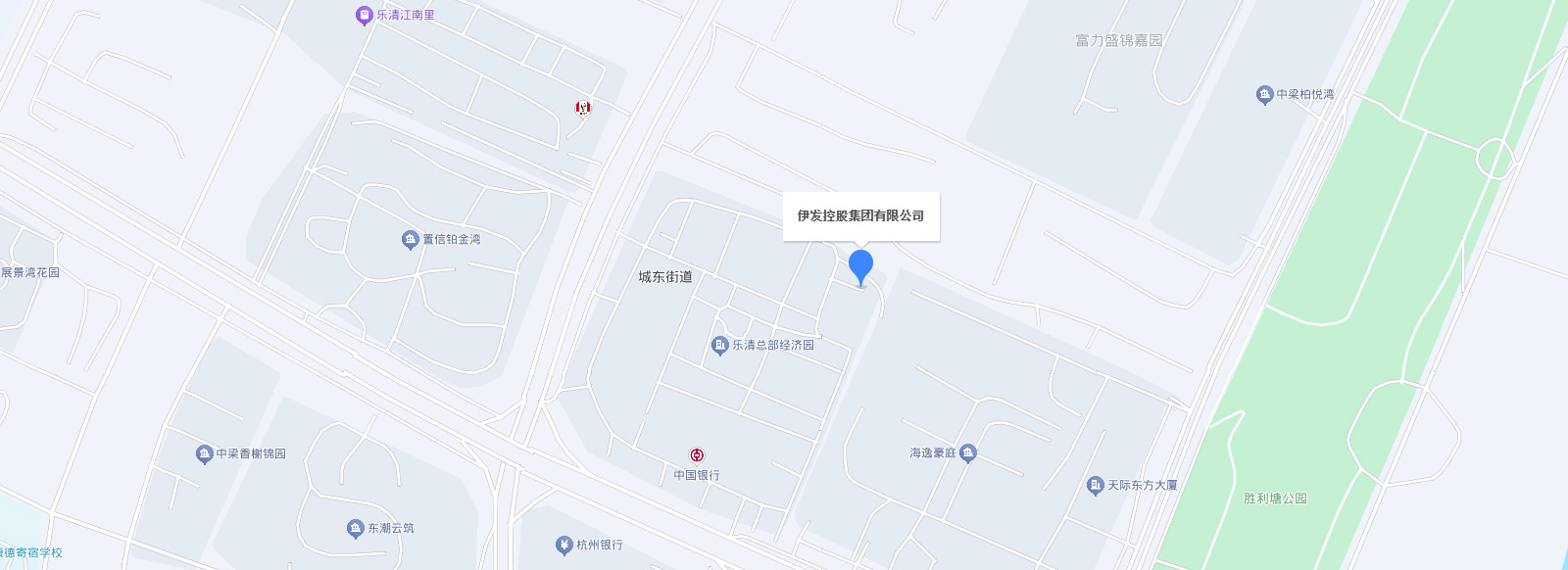Select the 中梁香榭锦园 marker
1568x570 pixels.
click(x=204, y=453)
